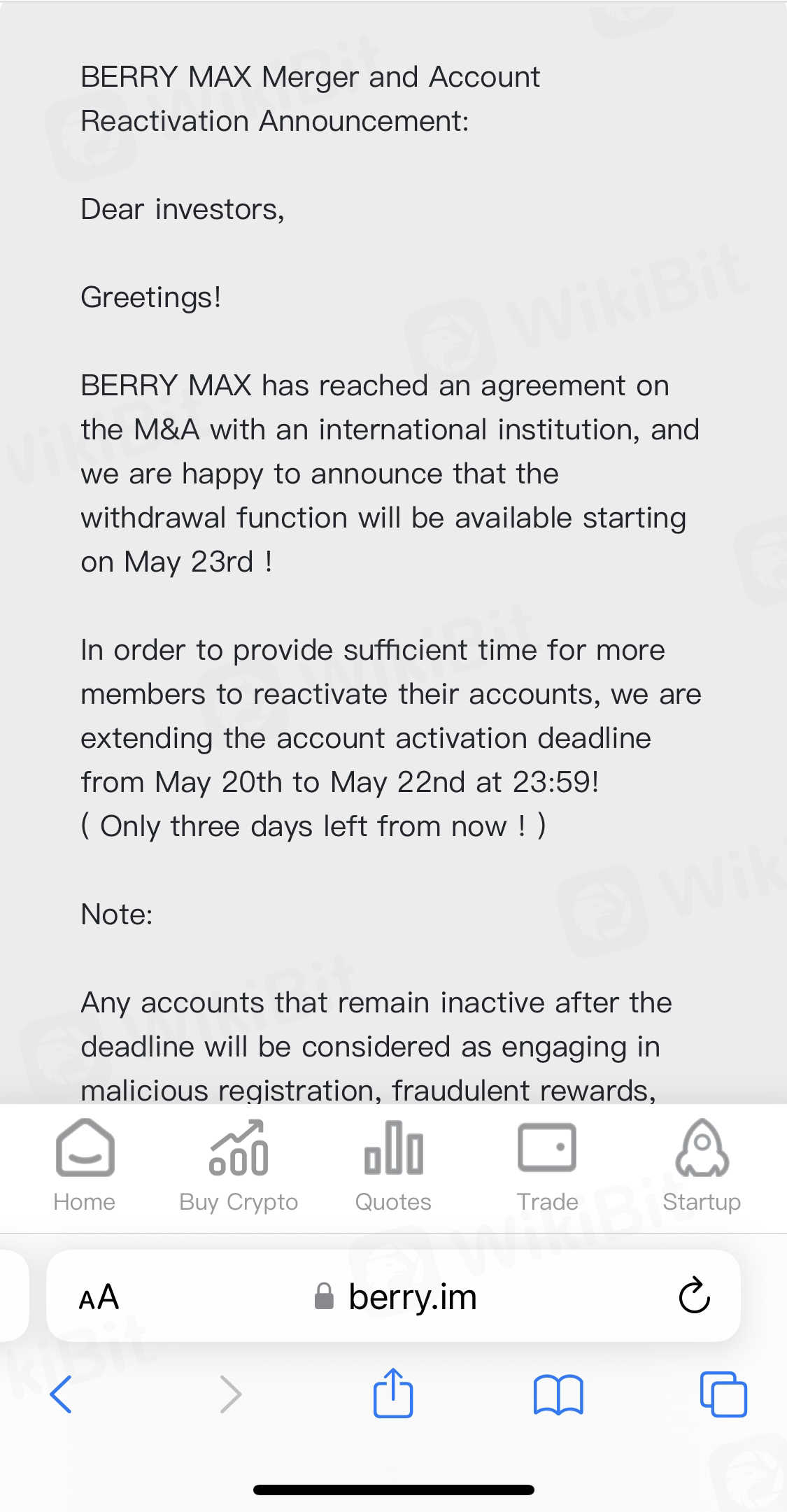This screenshot has height=1512, width=787.
Task: Open Safari bookmarks
Action: click(x=558, y=1394)
